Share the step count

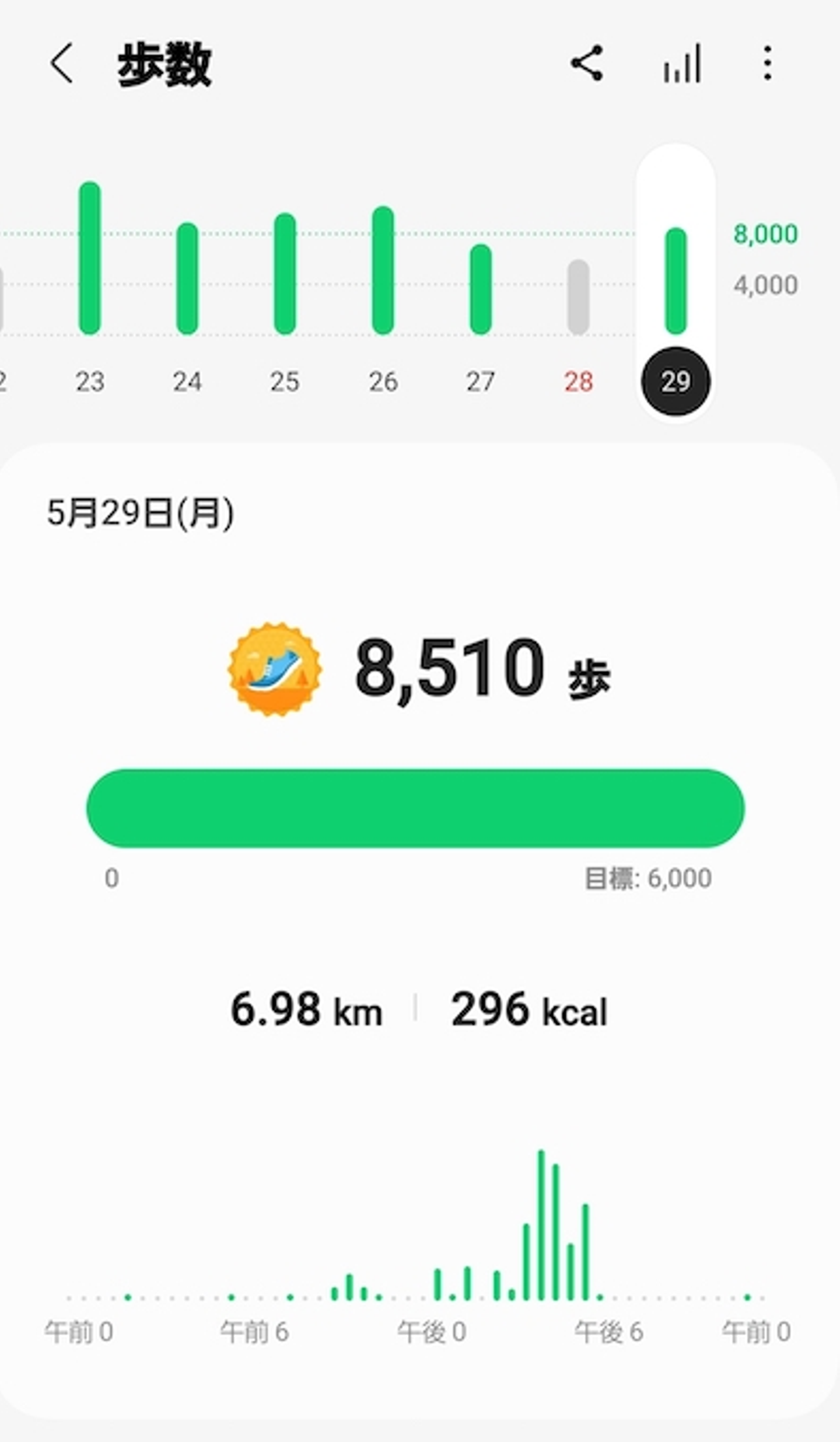[587, 63]
